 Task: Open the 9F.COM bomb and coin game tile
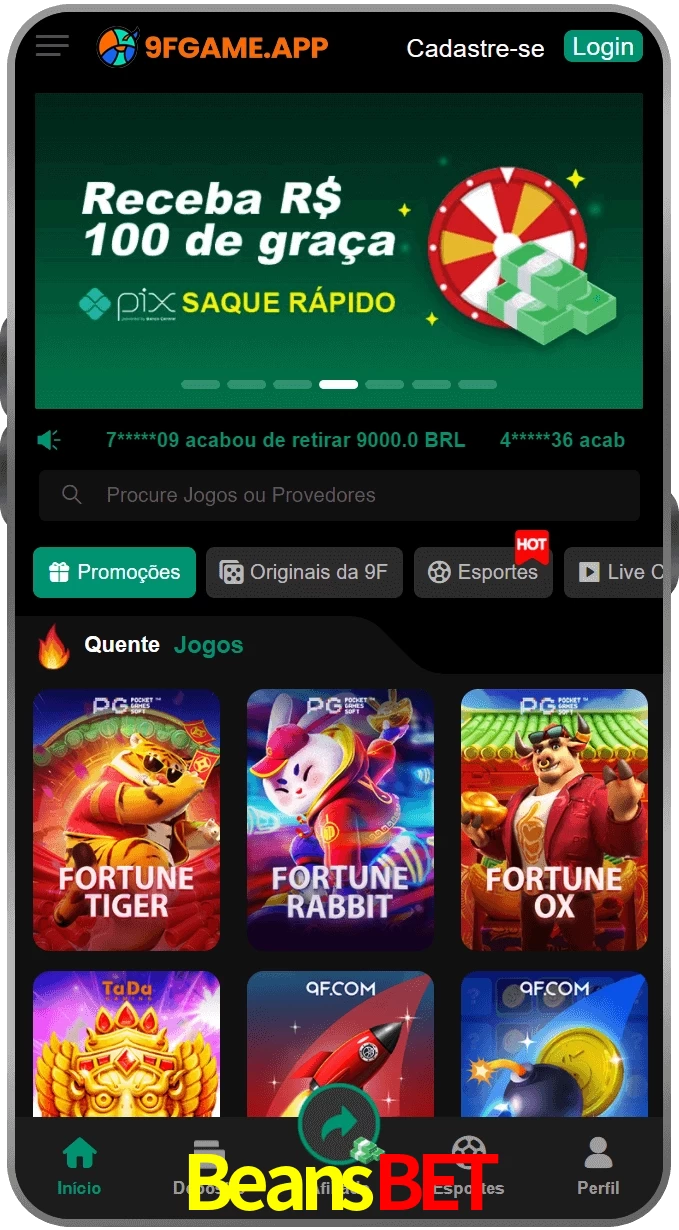coord(554,1044)
